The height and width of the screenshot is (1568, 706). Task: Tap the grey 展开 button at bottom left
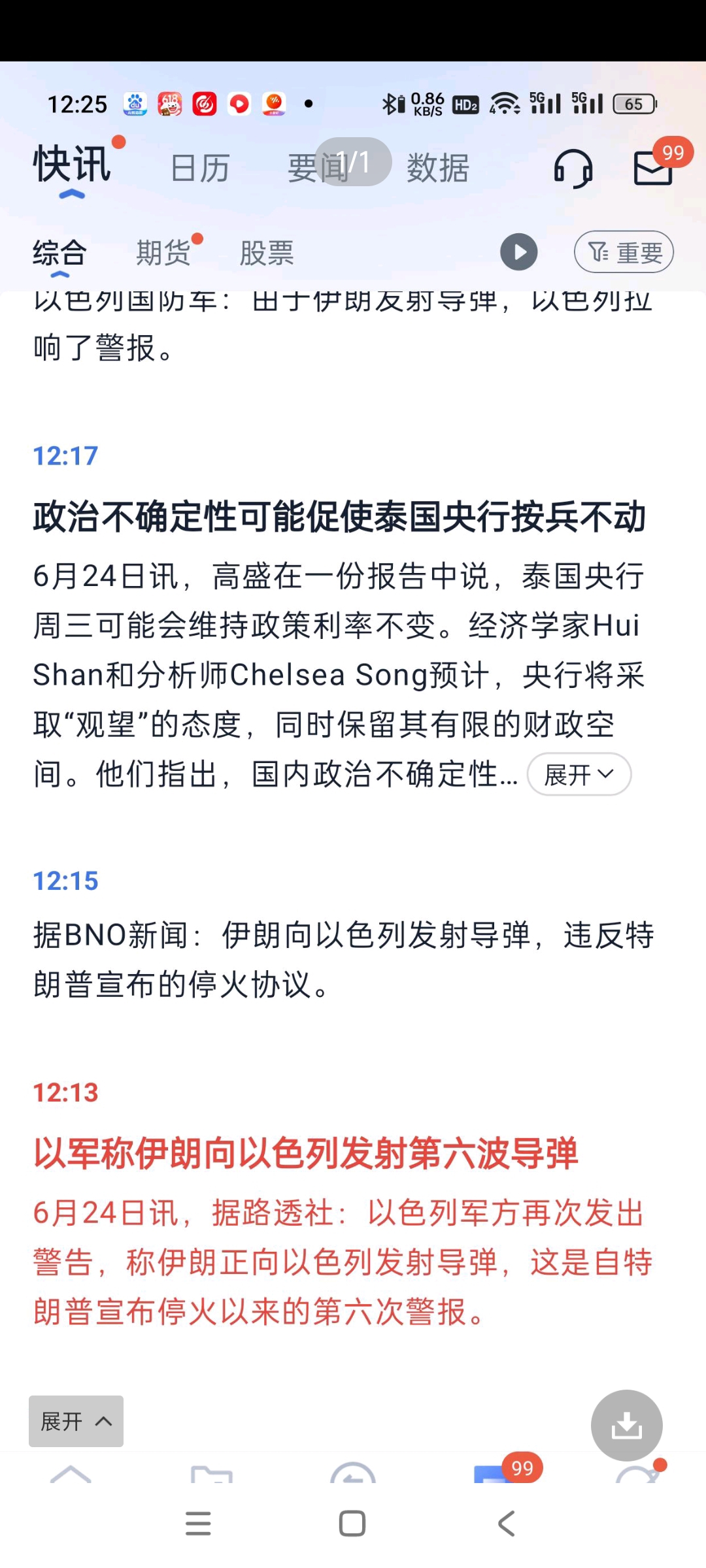point(76,1421)
